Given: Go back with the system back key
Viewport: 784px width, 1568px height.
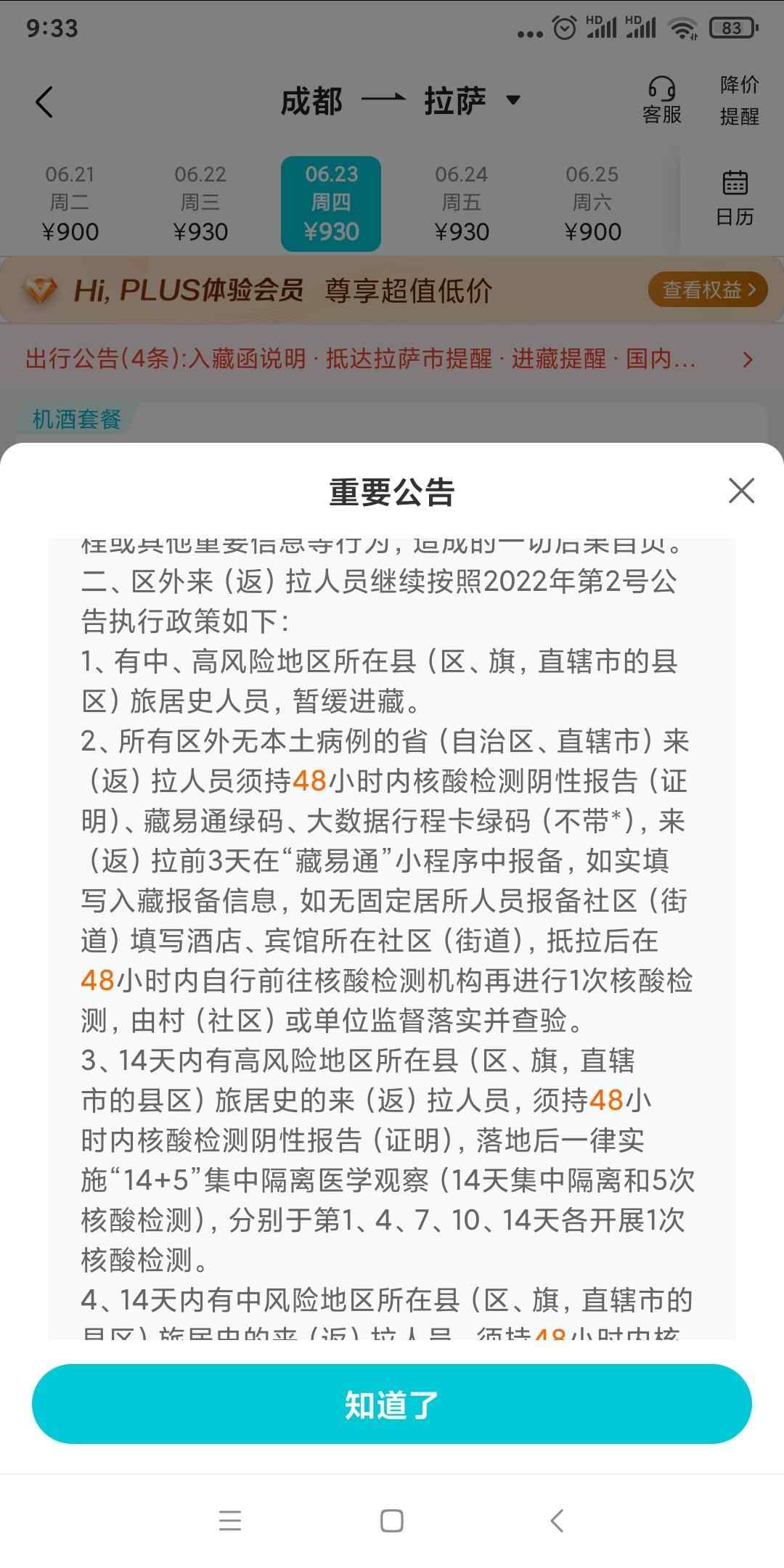Looking at the screenshot, I should point(557,1521).
